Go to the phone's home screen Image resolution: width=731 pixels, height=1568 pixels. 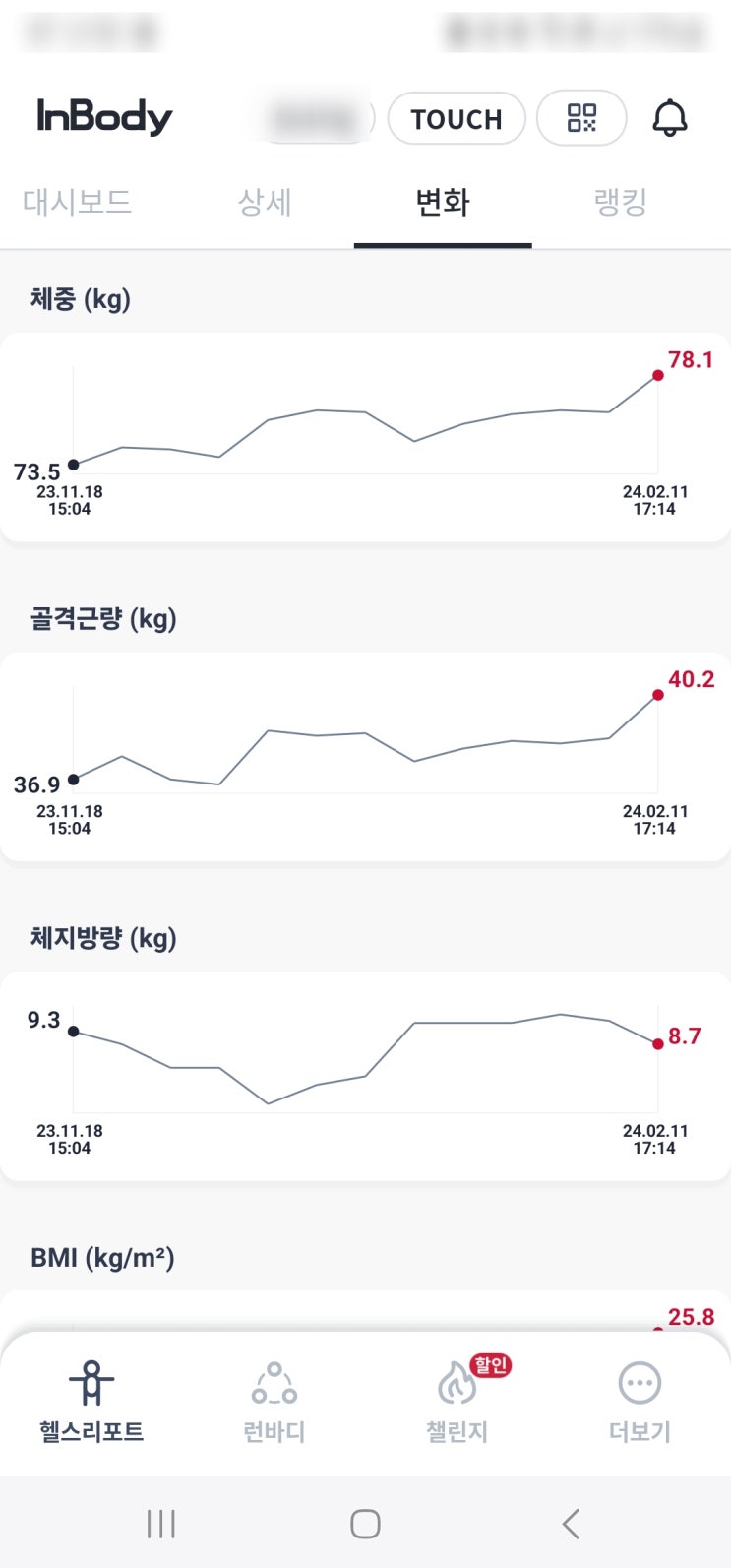coord(365,1524)
